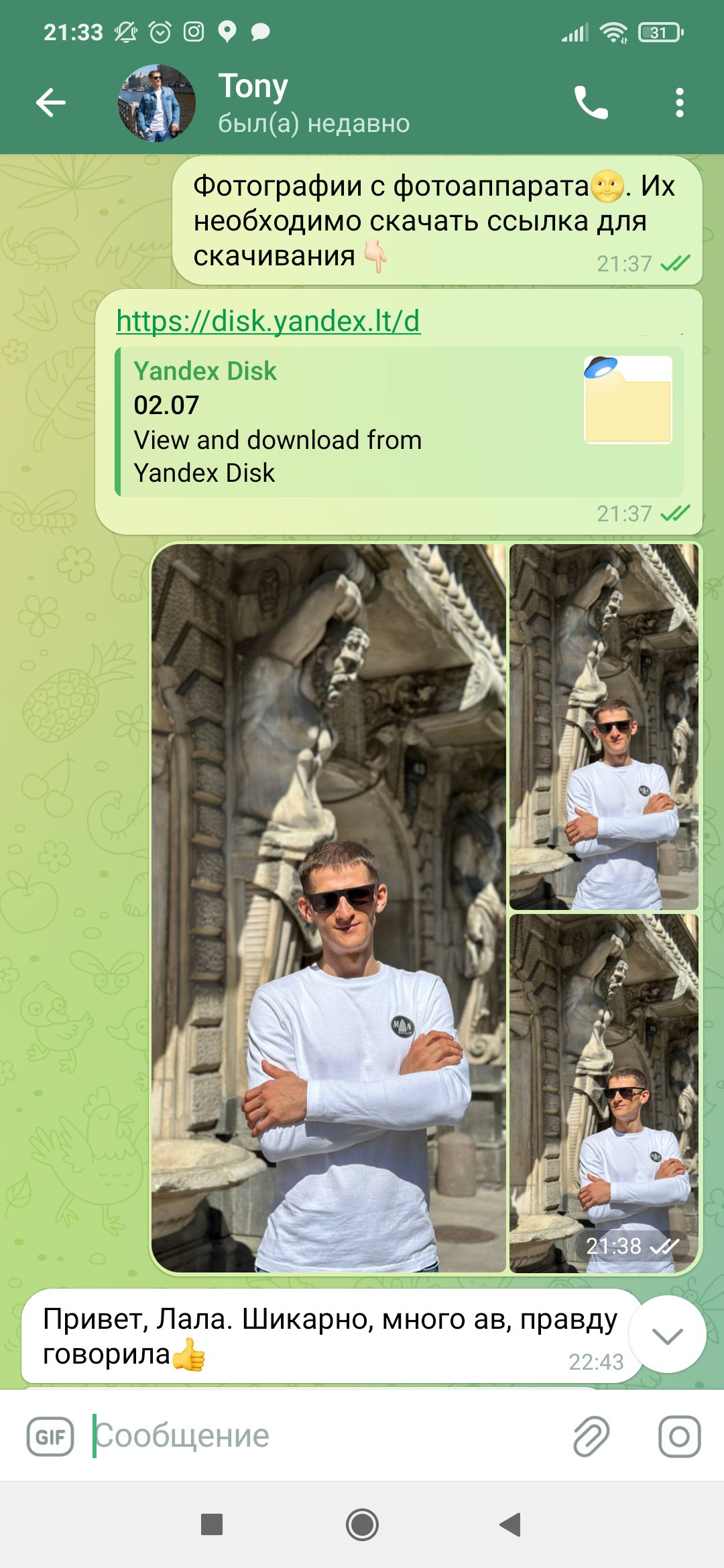724x1568 pixels.
Task: Focus the Сообщение message field
Action: [x=322, y=1436]
